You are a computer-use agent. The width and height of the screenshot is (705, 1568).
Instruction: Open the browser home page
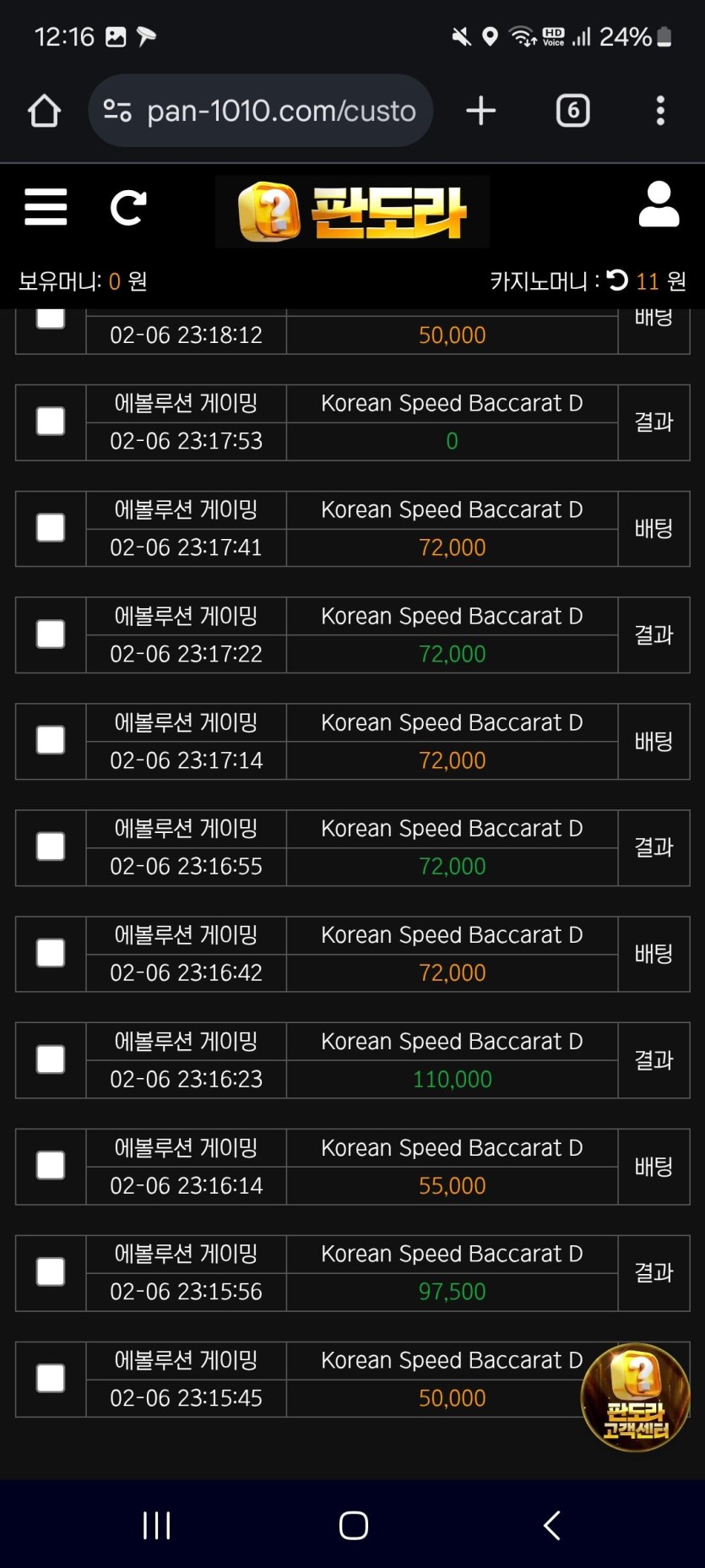44,111
